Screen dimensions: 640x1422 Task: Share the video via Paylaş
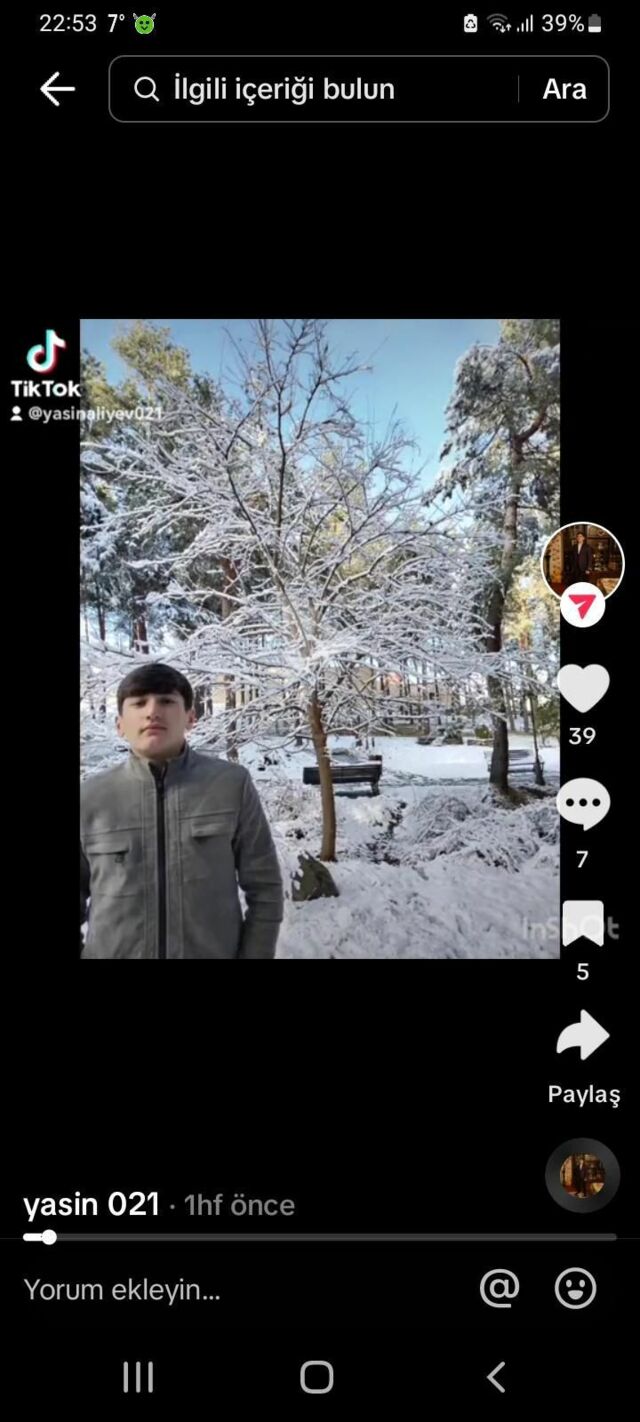(x=583, y=1037)
